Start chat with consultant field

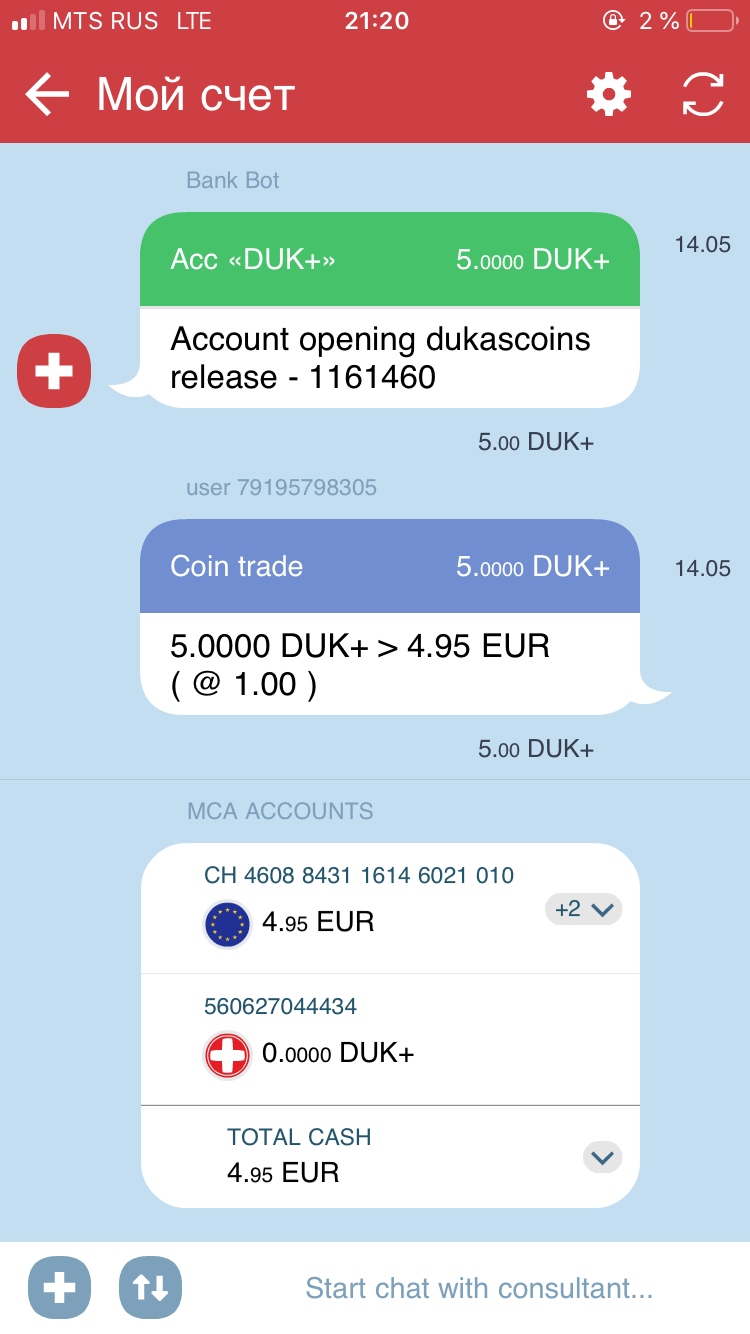pyautogui.click(x=478, y=1288)
